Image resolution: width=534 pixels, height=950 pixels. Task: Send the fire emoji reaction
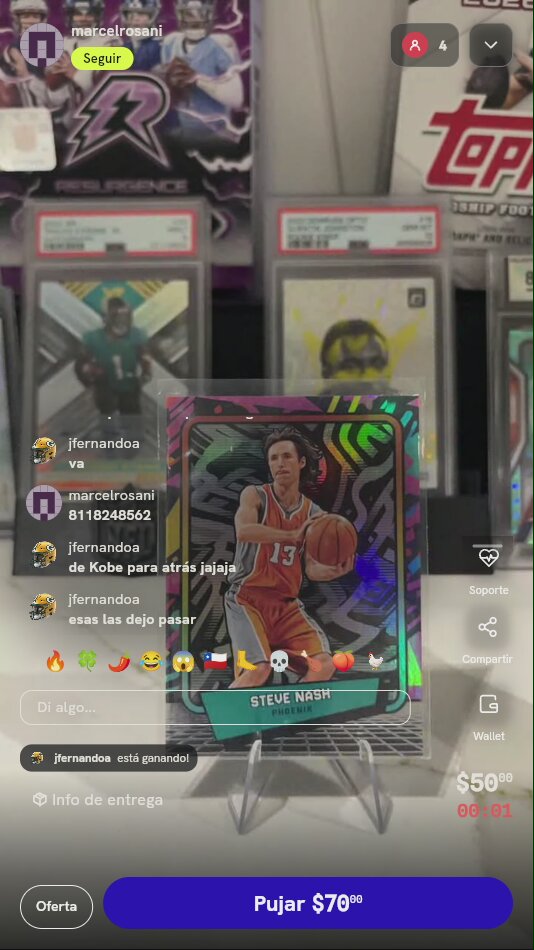[x=55, y=661]
